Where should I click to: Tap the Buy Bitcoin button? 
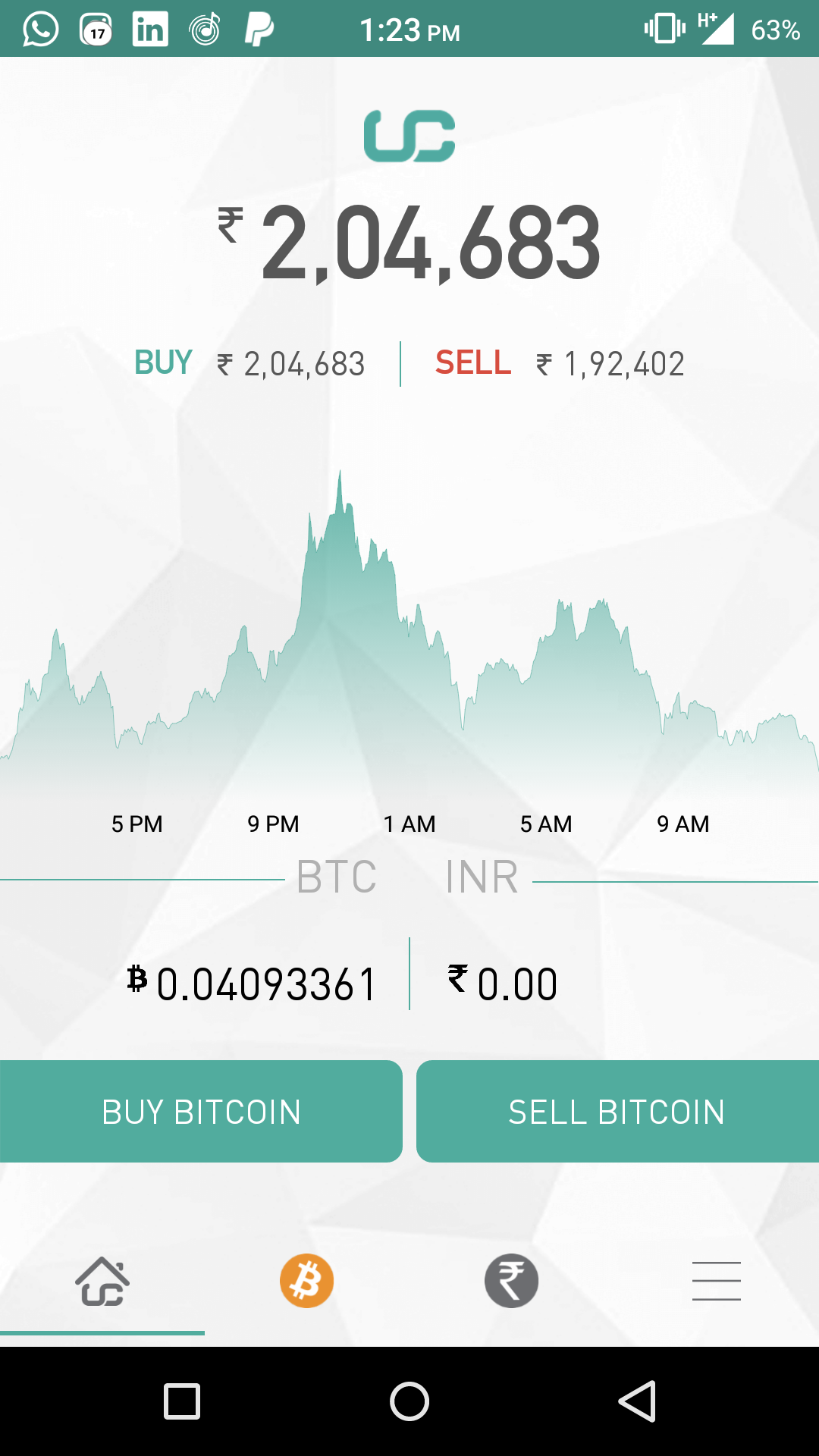[201, 1112]
